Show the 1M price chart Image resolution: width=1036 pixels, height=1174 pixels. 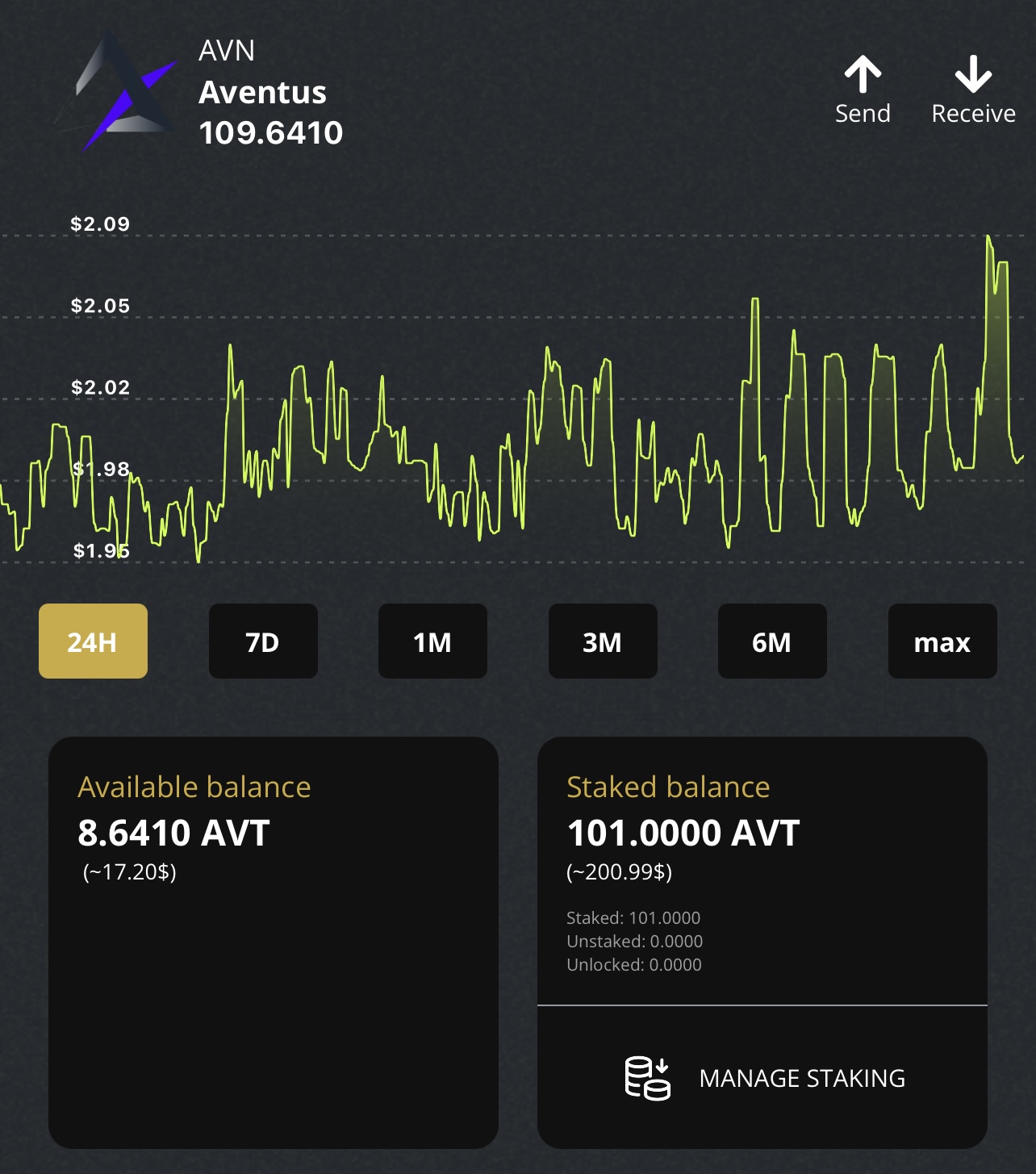(x=432, y=641)
